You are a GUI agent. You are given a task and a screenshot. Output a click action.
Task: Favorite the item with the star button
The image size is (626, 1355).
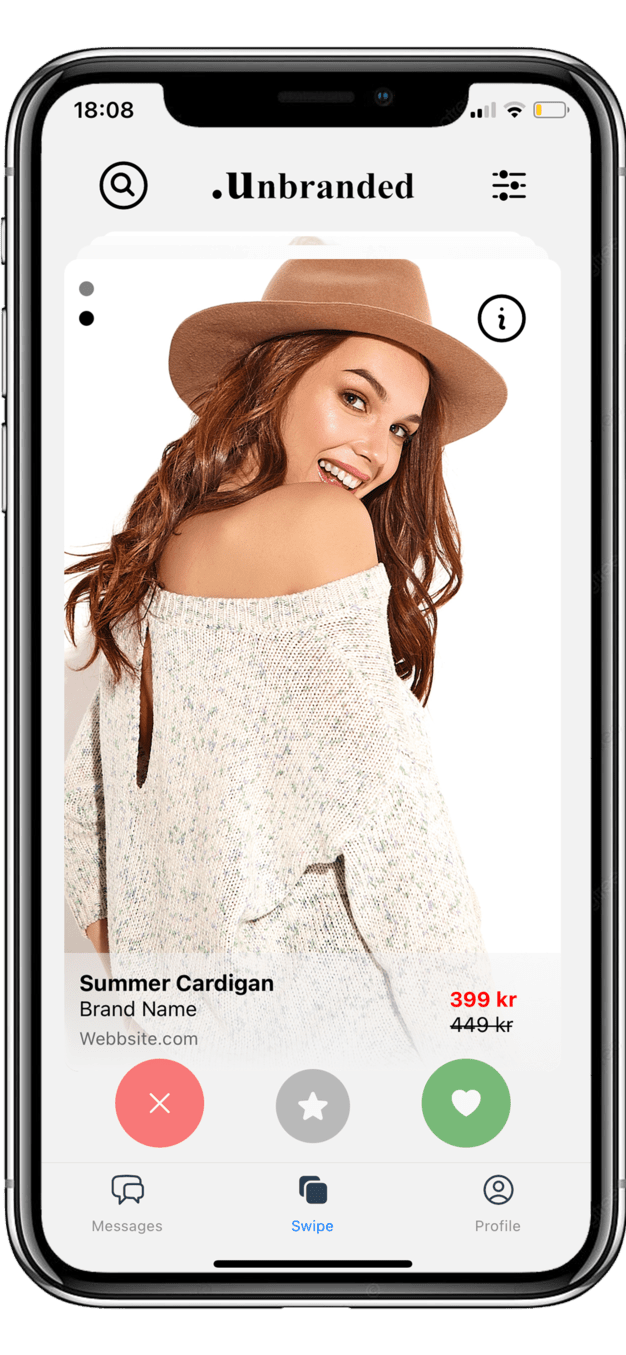point(313,1105)
